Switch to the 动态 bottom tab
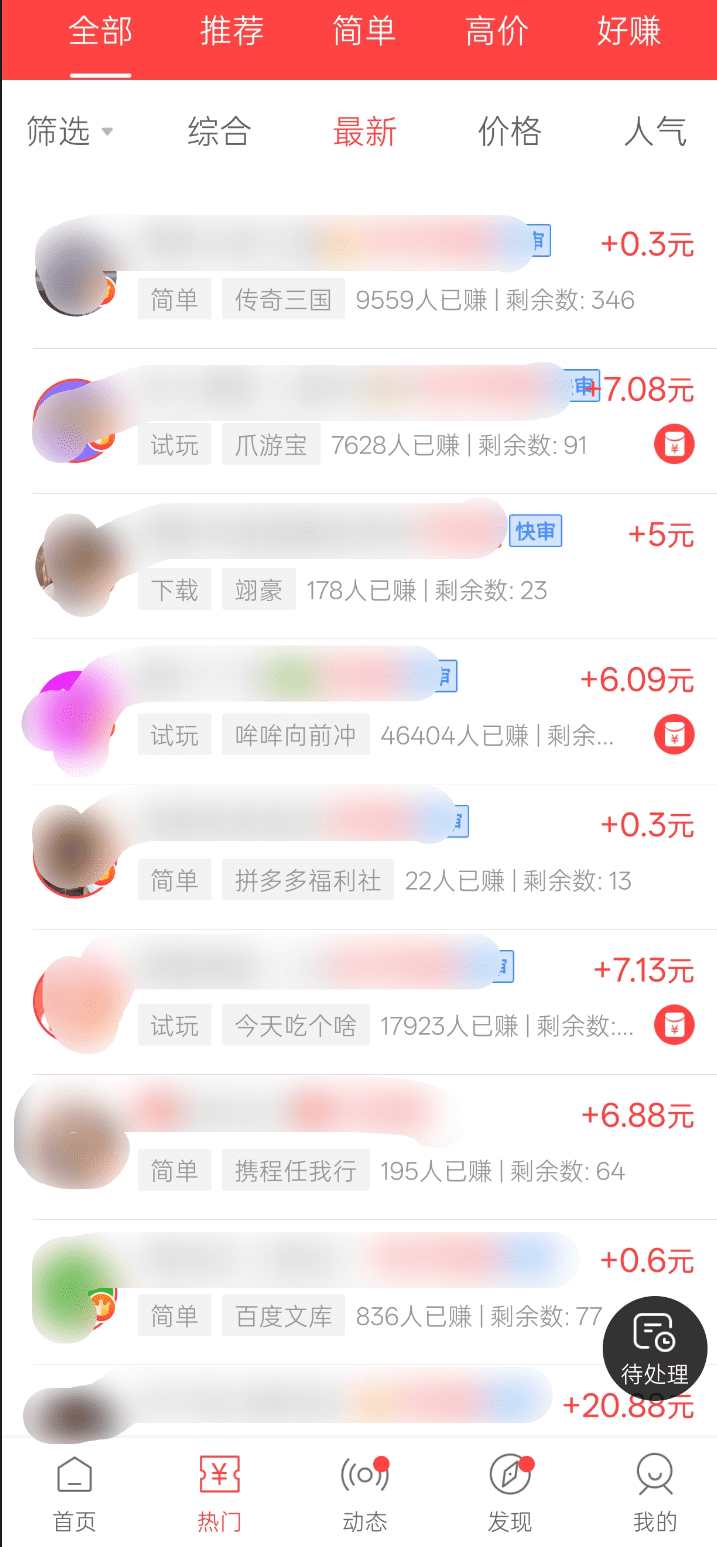 coord(364,1494)
